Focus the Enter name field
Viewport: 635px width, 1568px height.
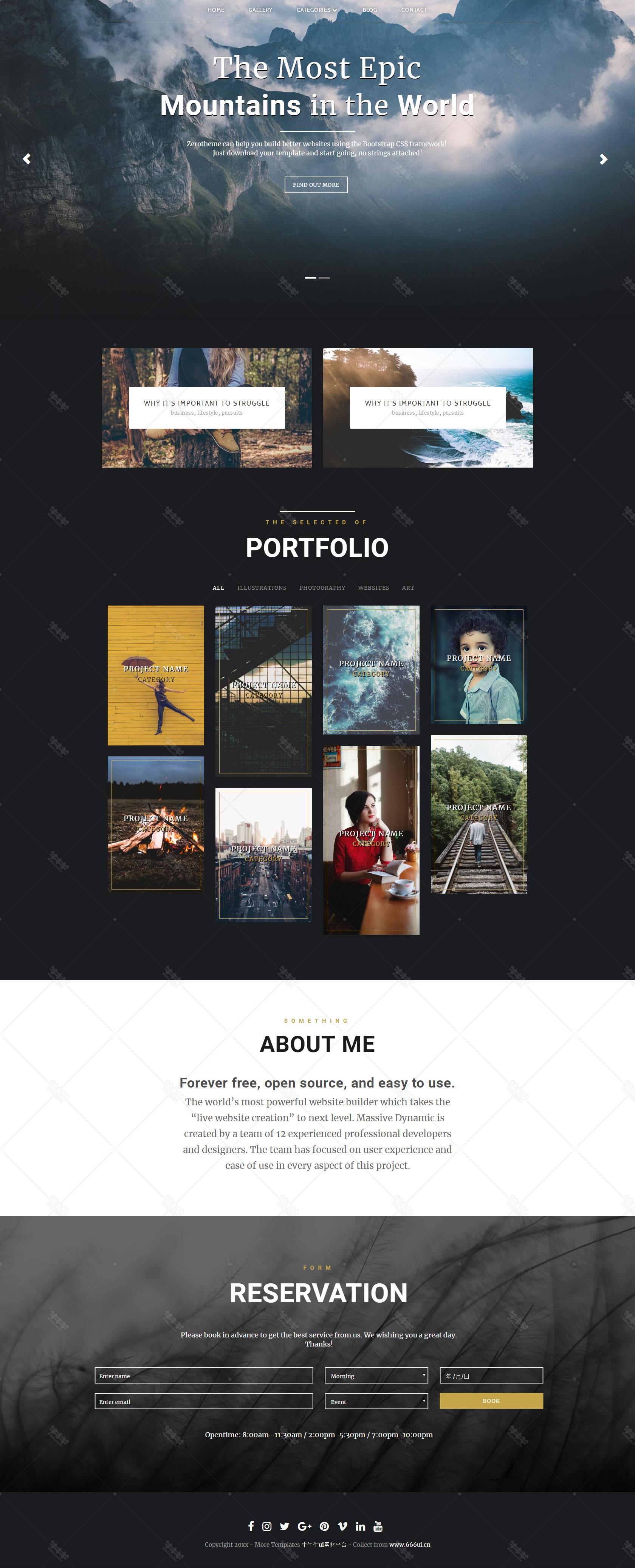click(204, 1376)
